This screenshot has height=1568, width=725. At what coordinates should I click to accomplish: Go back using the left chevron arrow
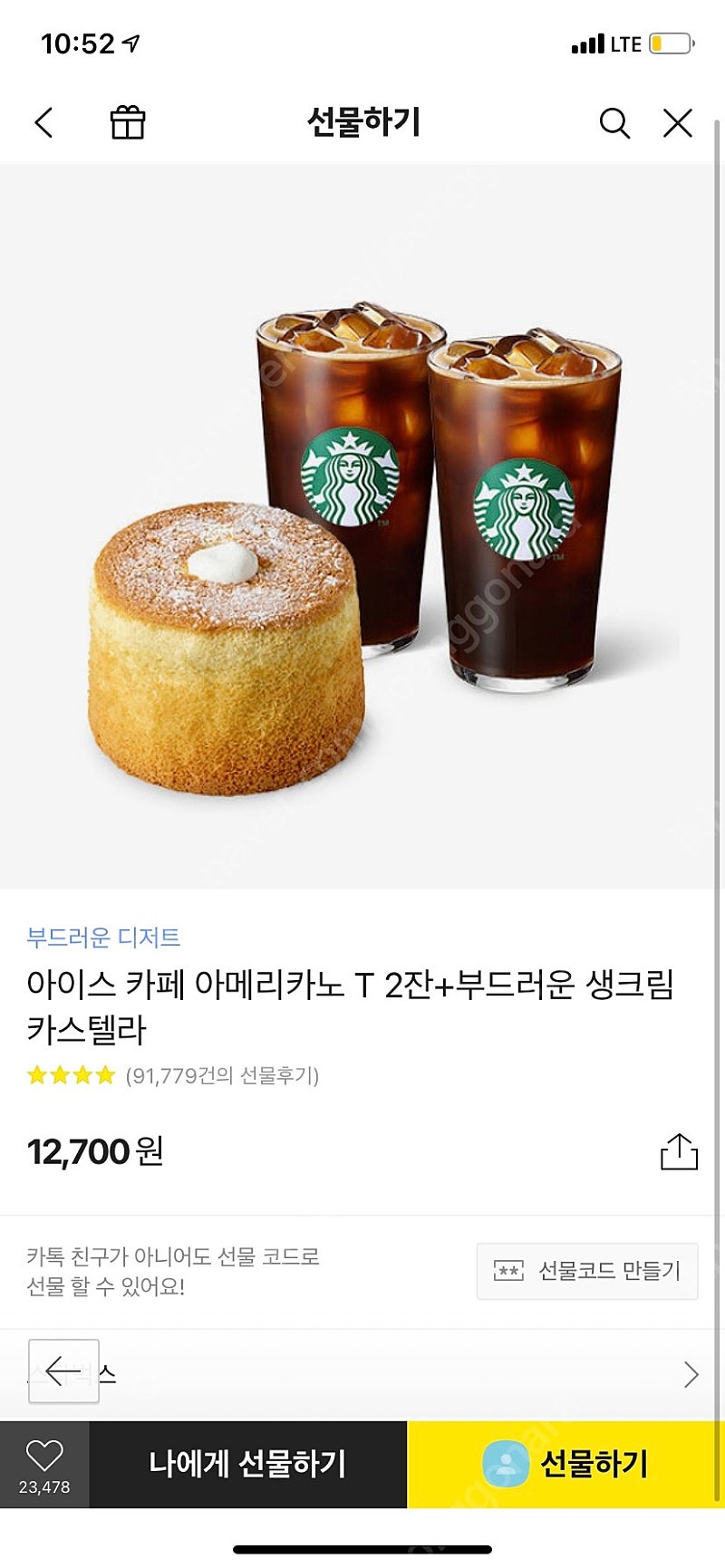43,122
